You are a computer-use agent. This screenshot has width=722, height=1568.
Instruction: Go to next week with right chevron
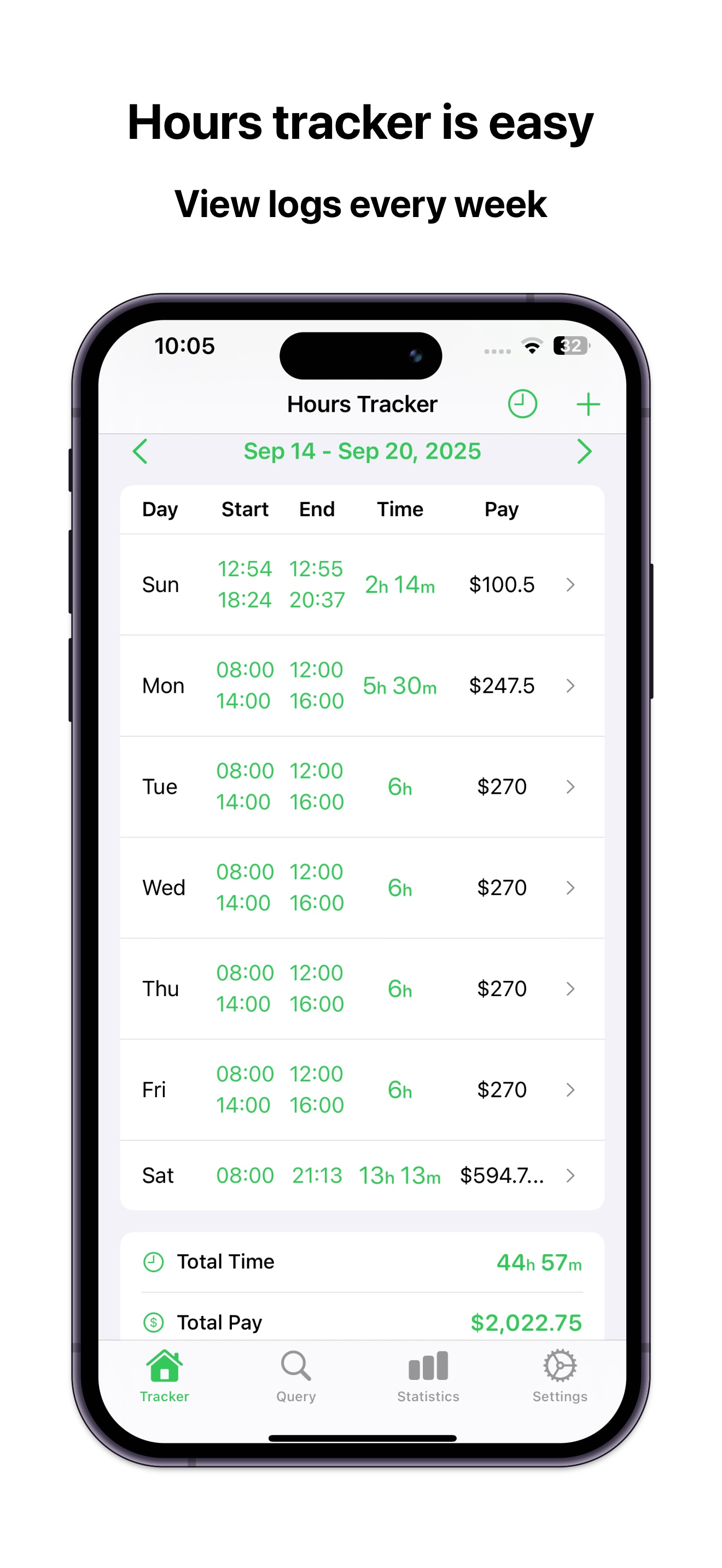click(x=584, y=451)
